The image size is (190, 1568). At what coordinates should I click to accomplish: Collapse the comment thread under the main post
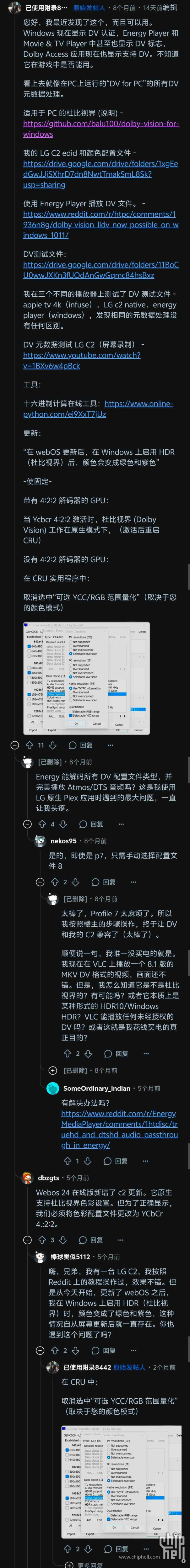tap(15, 745)
